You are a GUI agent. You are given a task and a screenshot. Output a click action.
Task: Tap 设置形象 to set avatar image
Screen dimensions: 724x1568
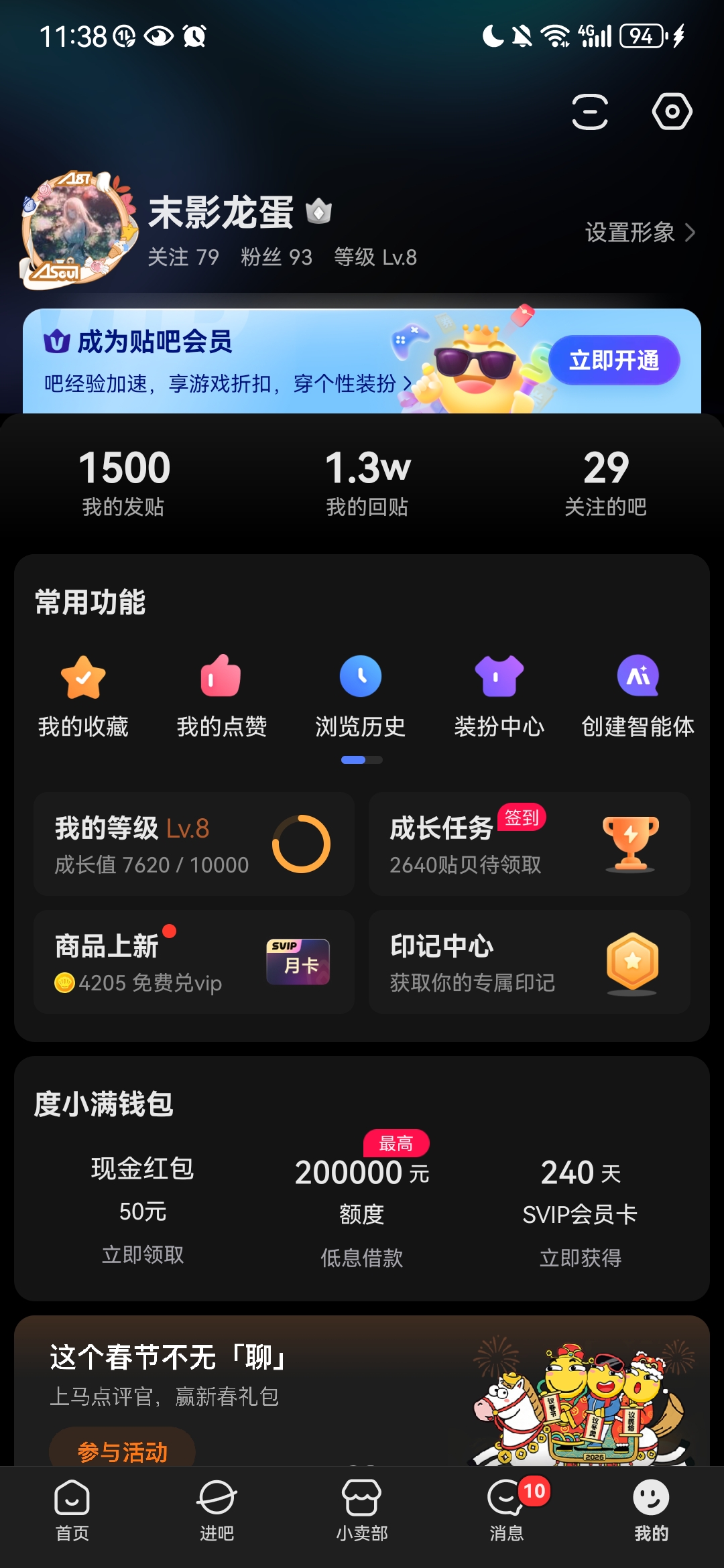coord(640,233)
